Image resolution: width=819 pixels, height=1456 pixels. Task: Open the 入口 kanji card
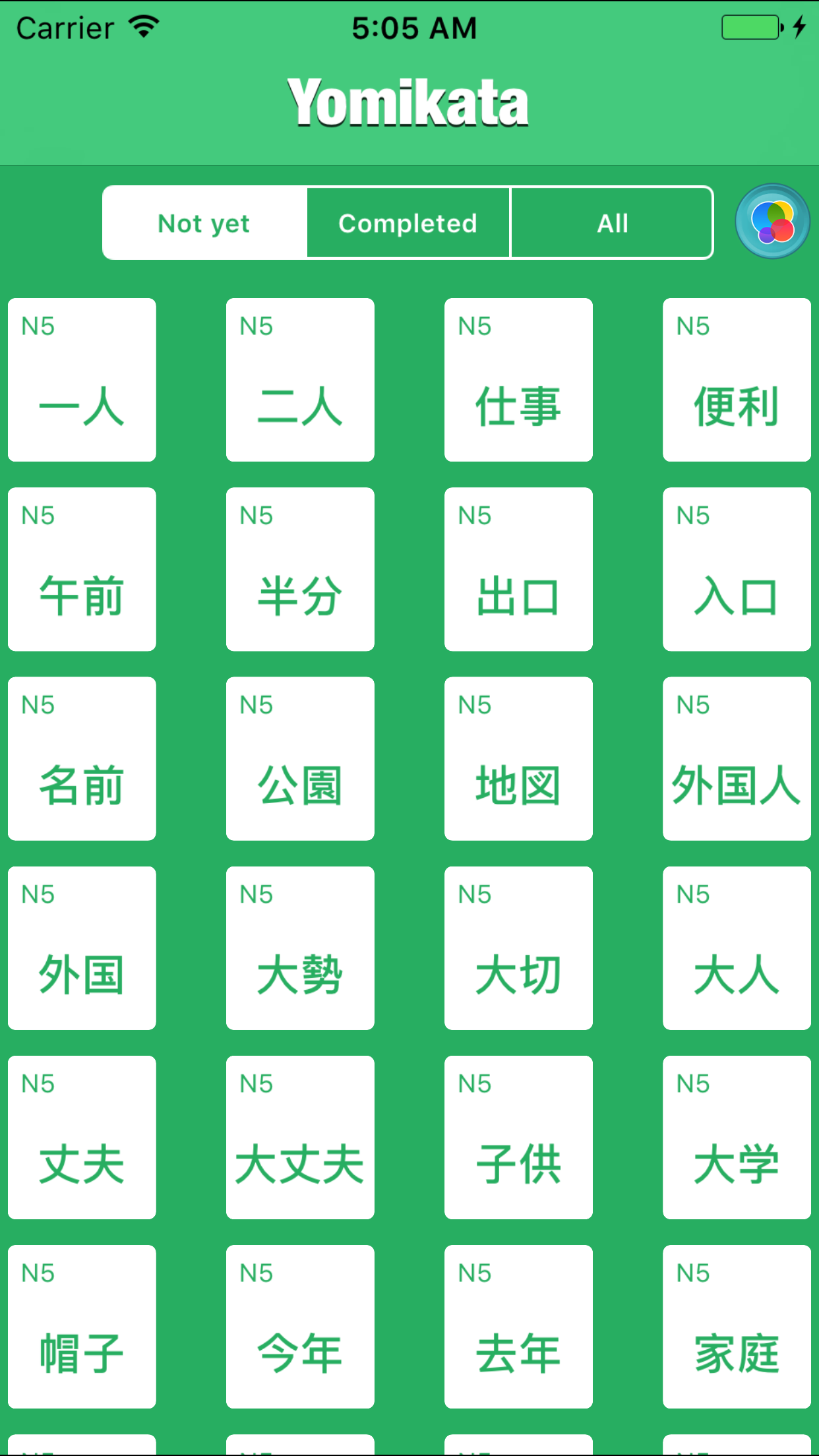[737, 568]
